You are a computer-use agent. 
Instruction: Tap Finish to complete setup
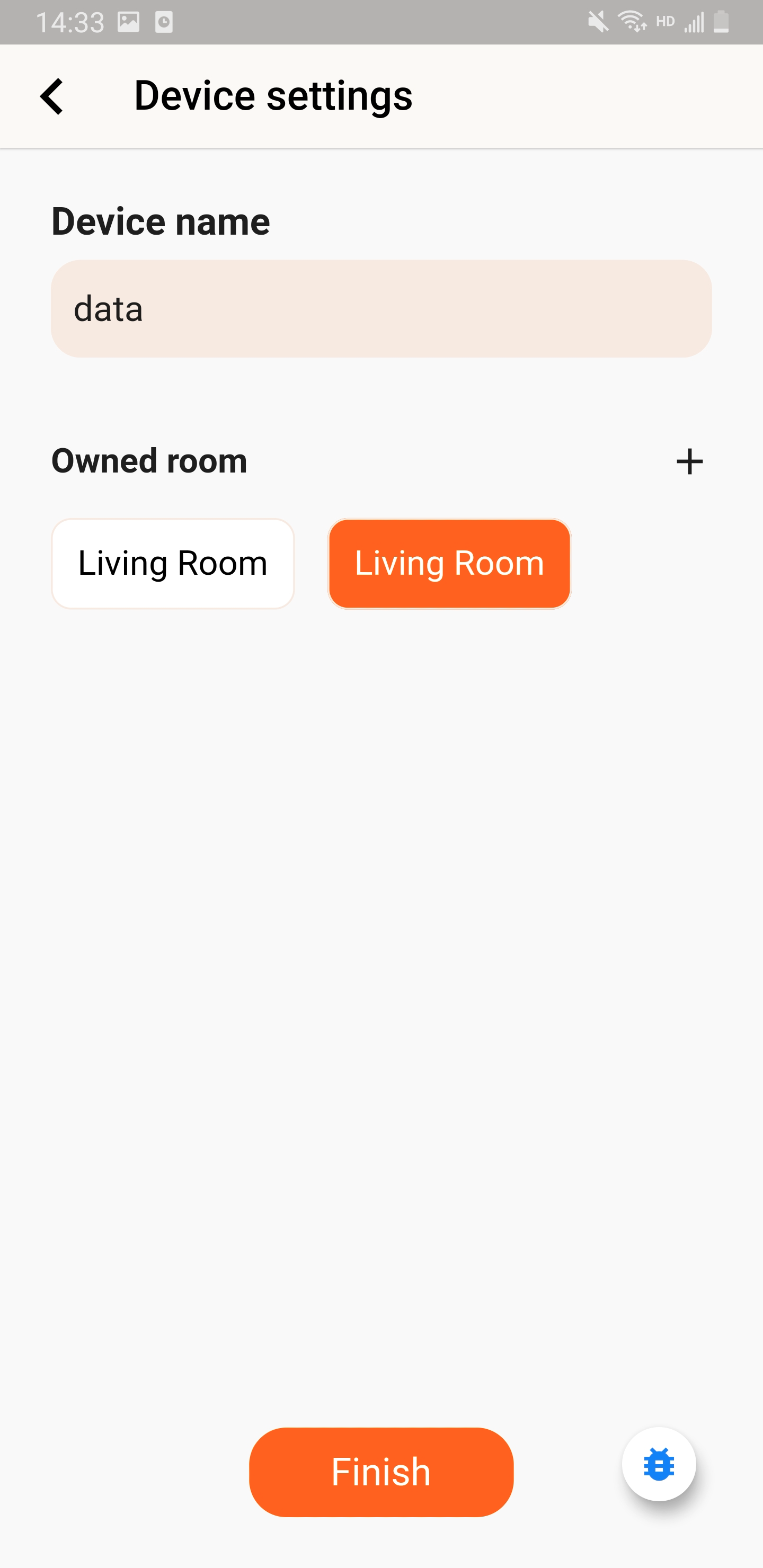pos(381,1472)
